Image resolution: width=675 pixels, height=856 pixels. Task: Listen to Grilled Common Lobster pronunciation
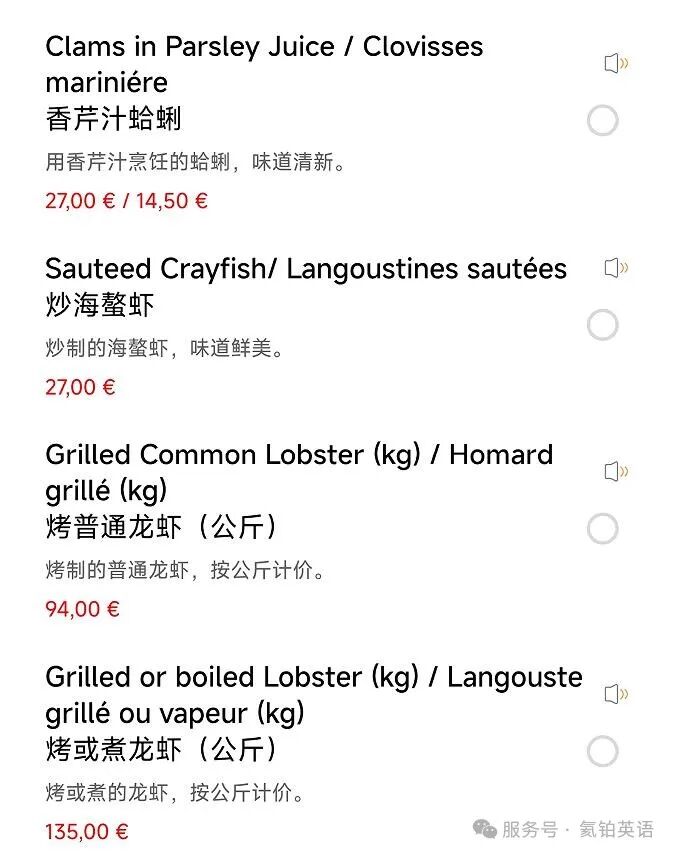(615, 472)
